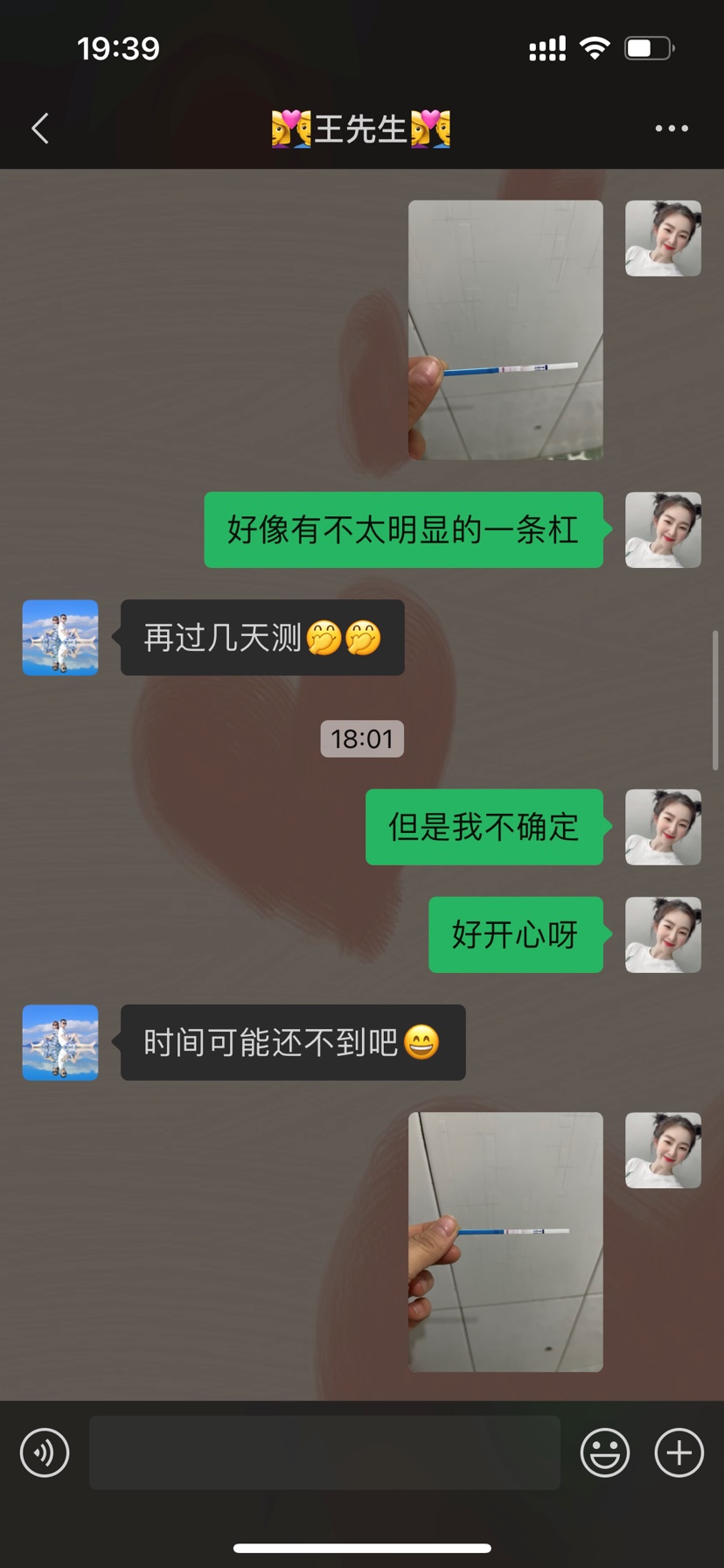Open the chat info three-dot menu

point(672,129)
